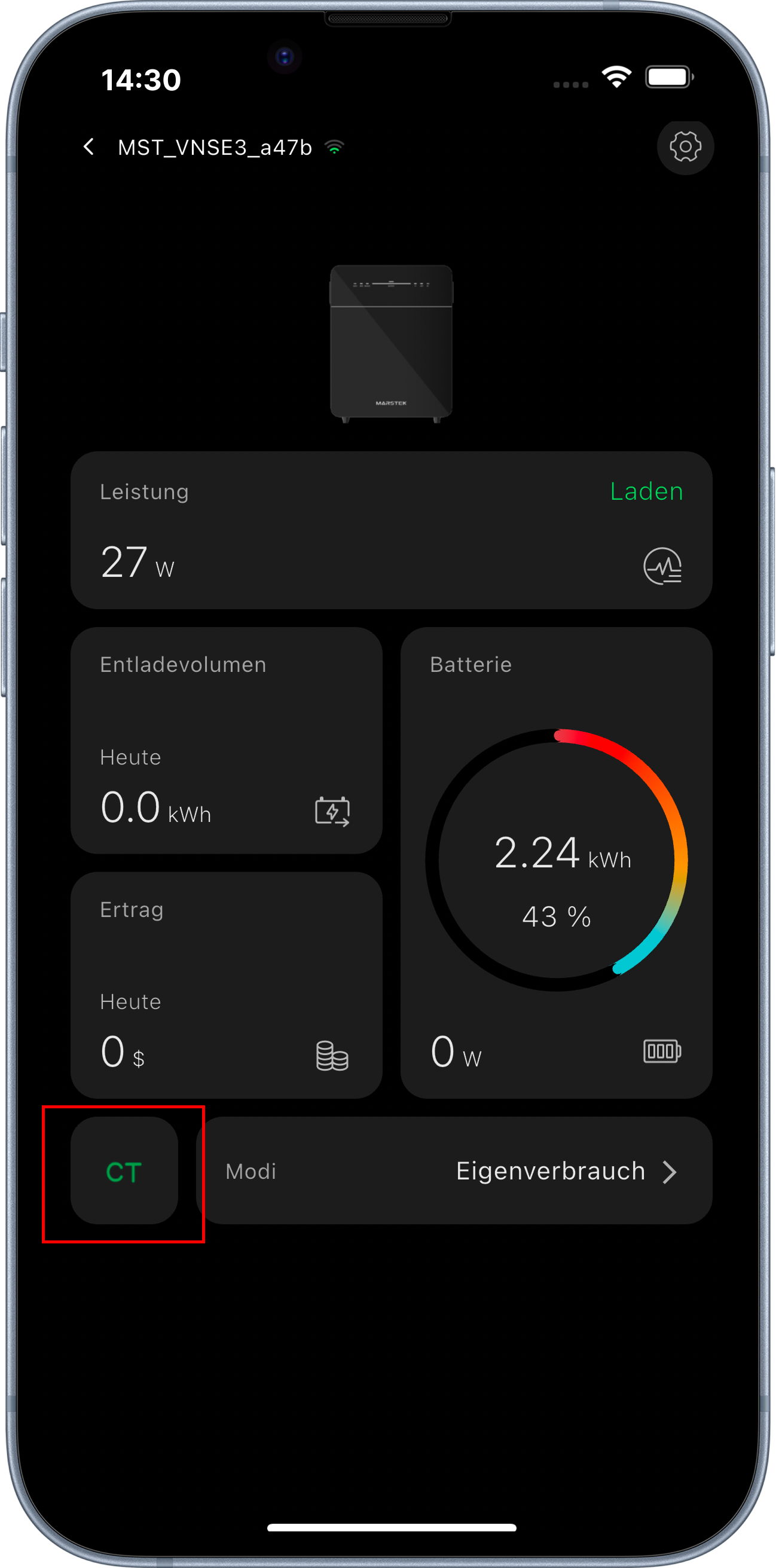Open the Entladevolumen card
This screenshot has height=1568, width=776.
click(x=226, y=740)
